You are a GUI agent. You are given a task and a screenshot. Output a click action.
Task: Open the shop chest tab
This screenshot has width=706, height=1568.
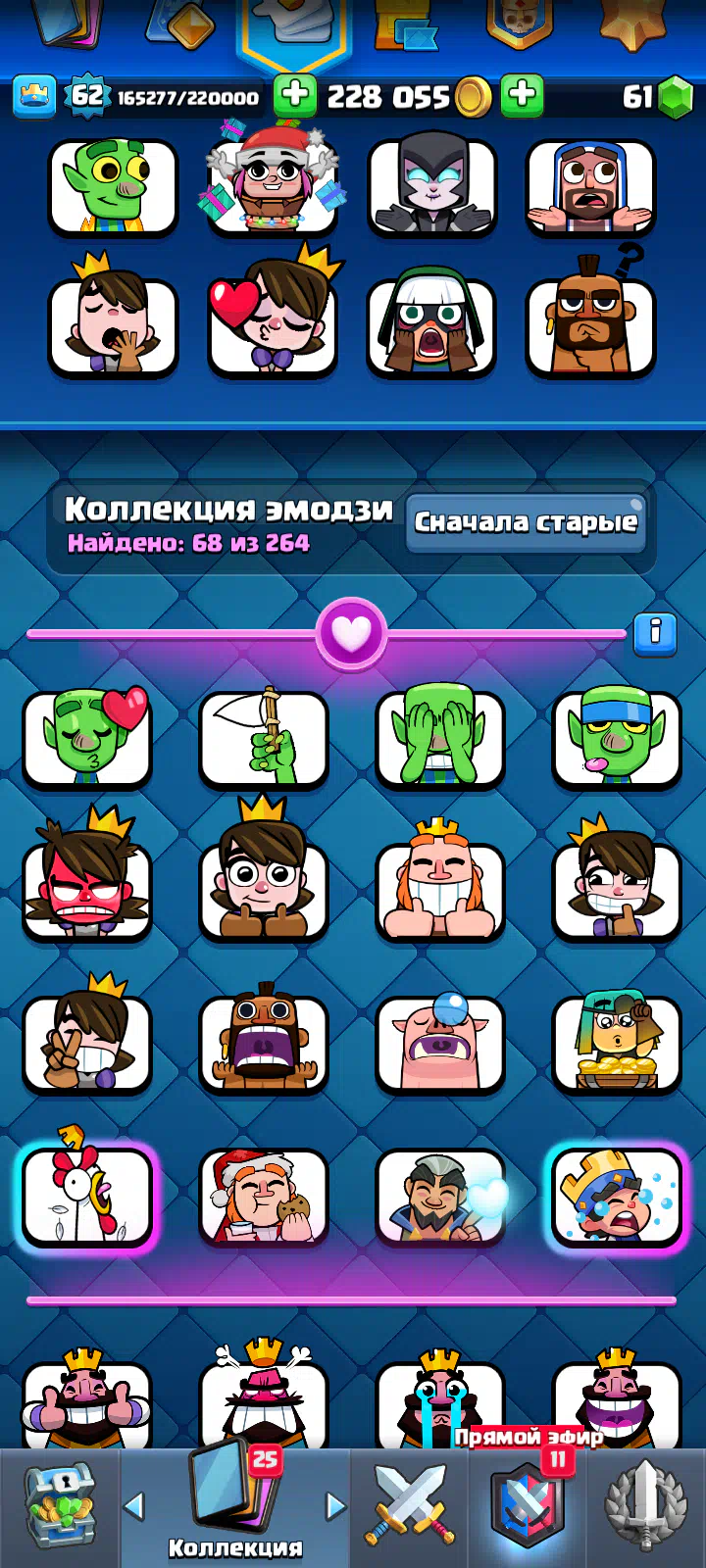click(x=60, y=1507)
